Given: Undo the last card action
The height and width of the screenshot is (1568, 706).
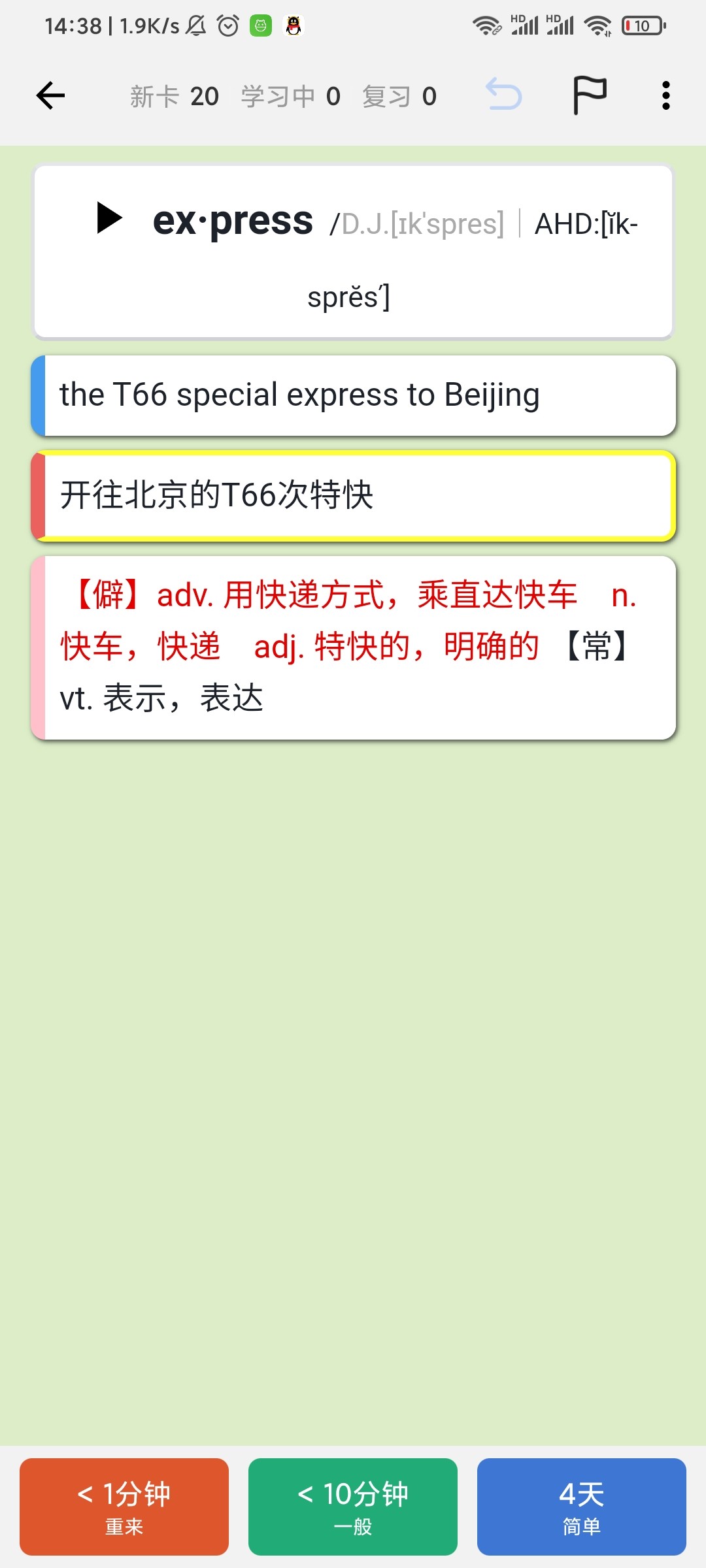Looking at the screenshot, I should 504,94.
